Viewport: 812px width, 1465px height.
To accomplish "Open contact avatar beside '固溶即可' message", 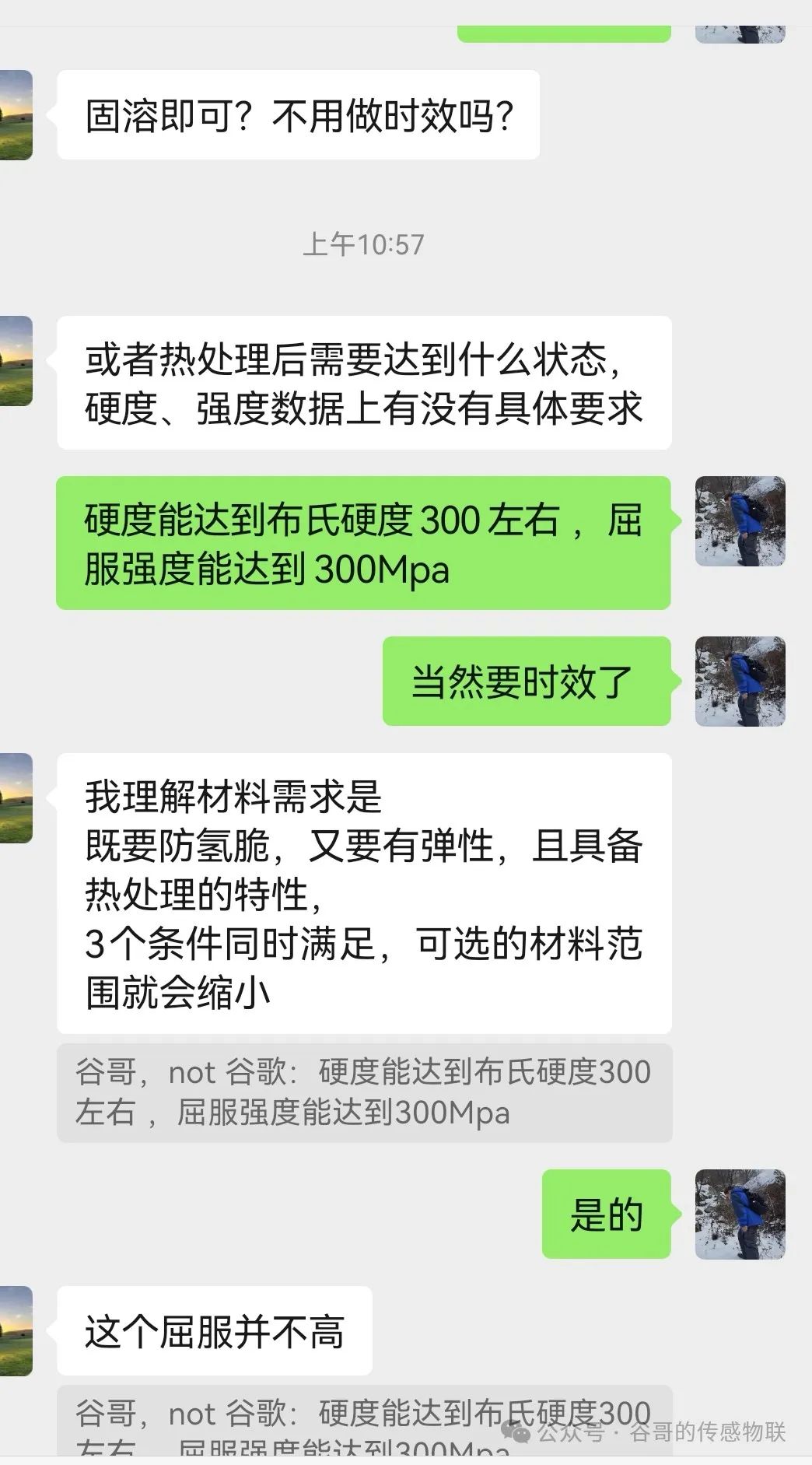I will [16, 115].
